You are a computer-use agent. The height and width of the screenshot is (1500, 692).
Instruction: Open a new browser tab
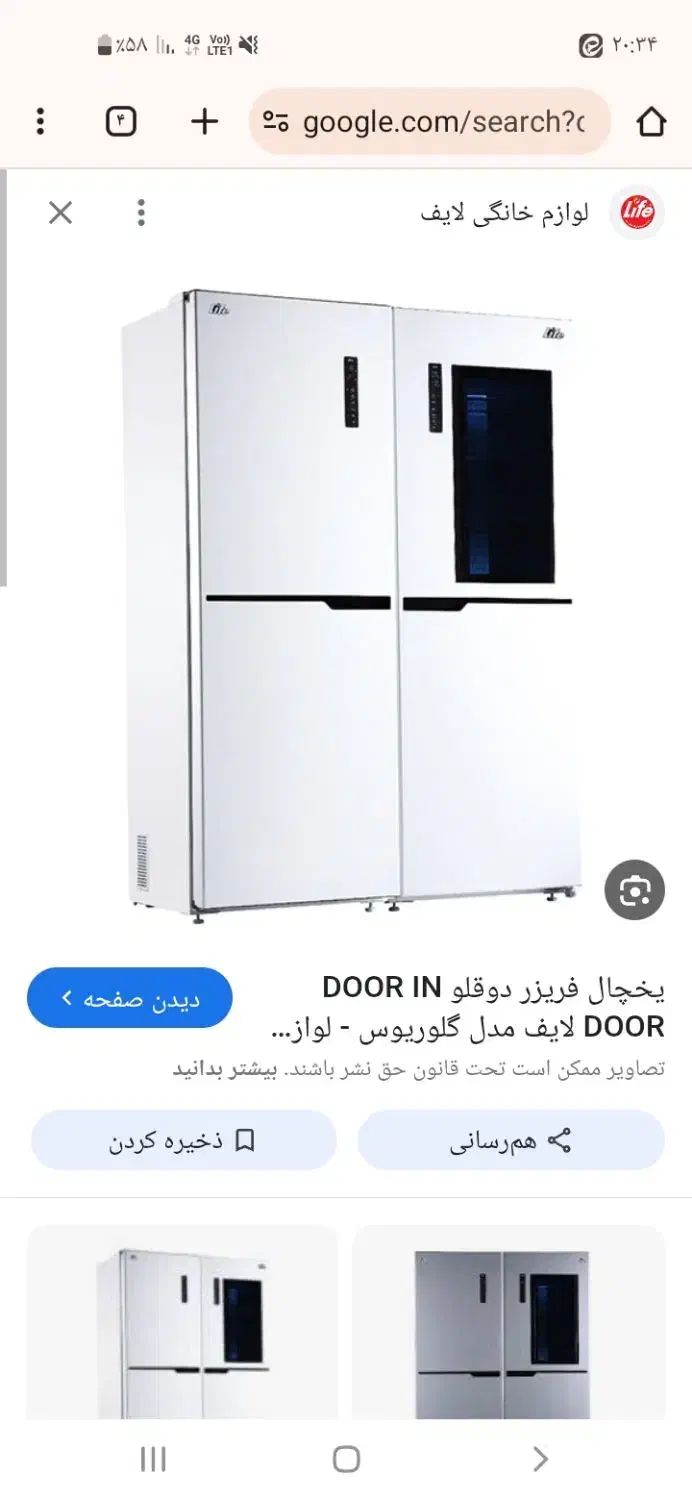coord(204,122)
